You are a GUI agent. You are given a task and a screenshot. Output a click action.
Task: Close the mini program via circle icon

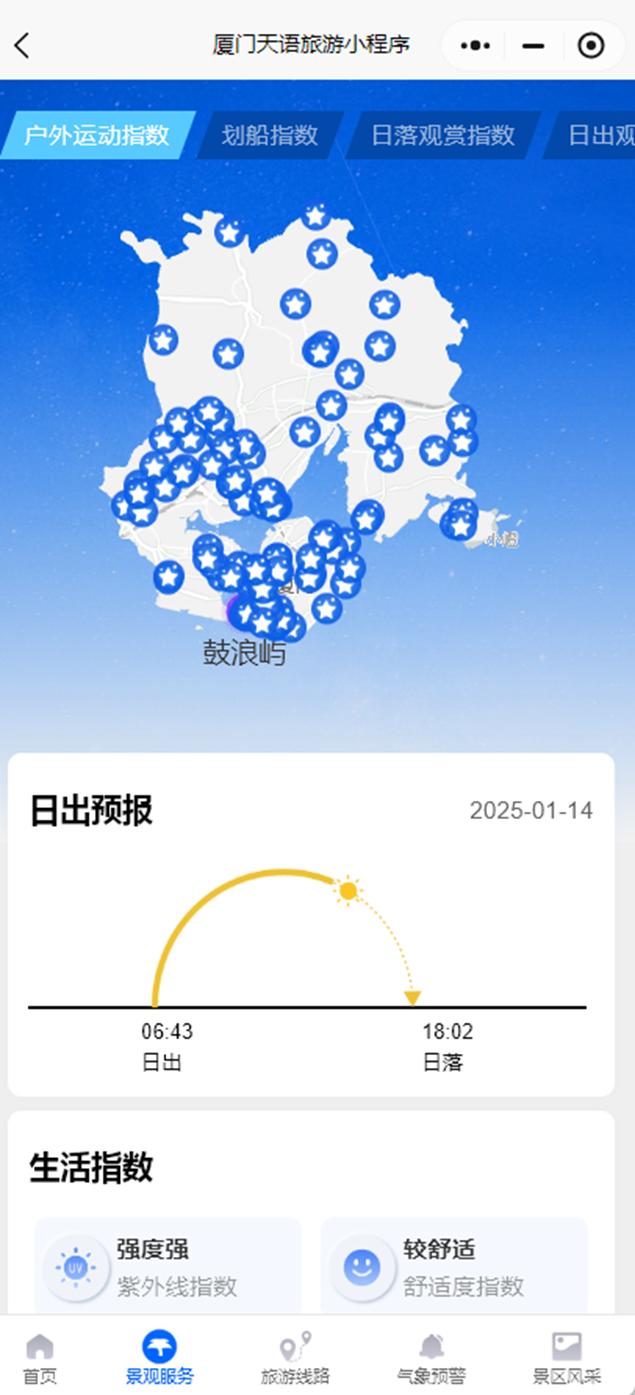[x=591, y=45]
